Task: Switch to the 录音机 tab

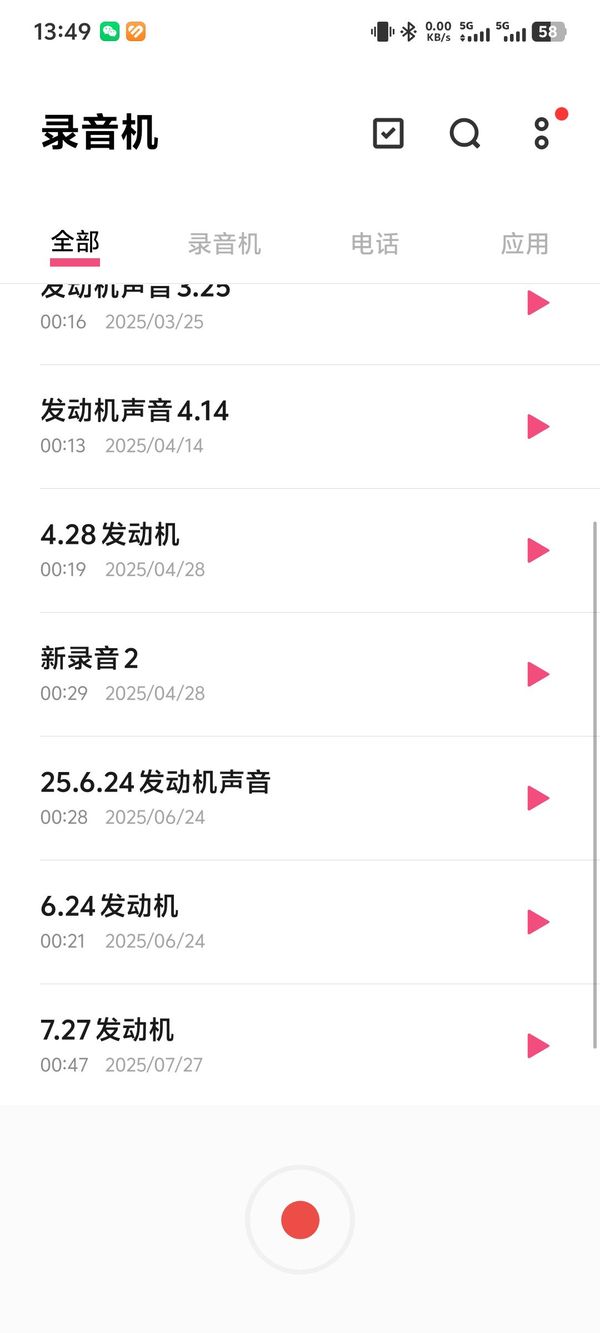Action: click(x=224, y=244)
